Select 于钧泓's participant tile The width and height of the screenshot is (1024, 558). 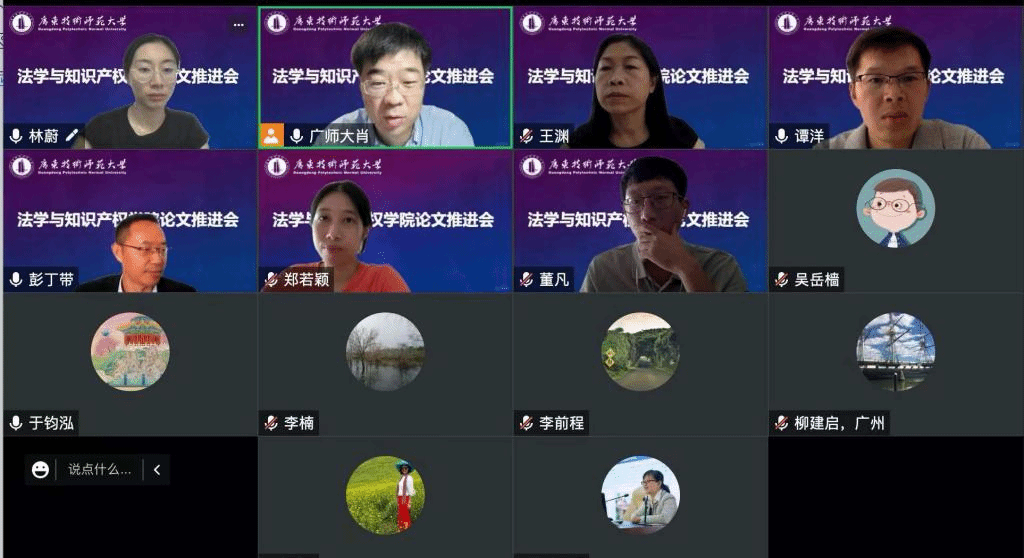coord(130,364)
